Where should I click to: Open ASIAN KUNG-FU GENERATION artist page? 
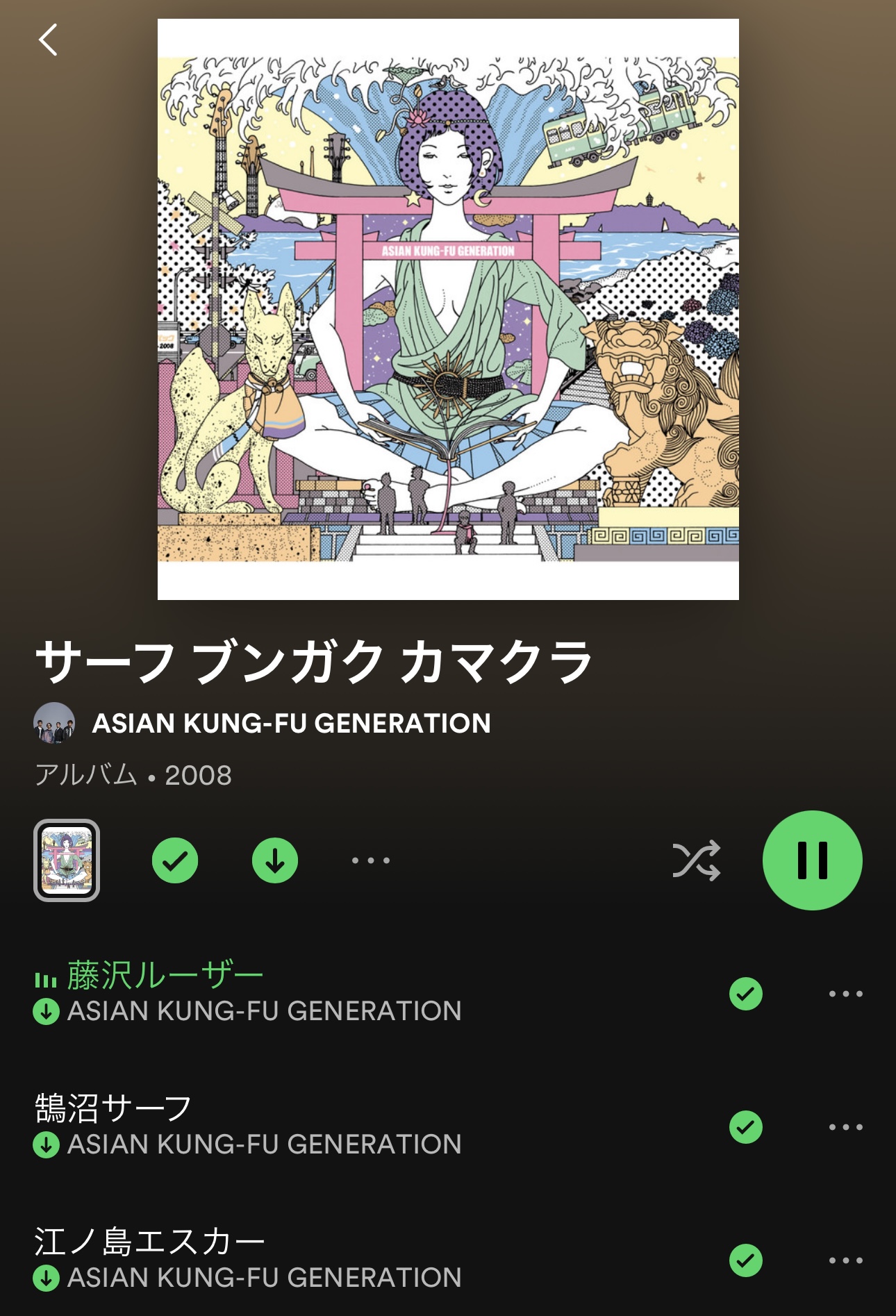pyautogui.click(x=290, y=723)
